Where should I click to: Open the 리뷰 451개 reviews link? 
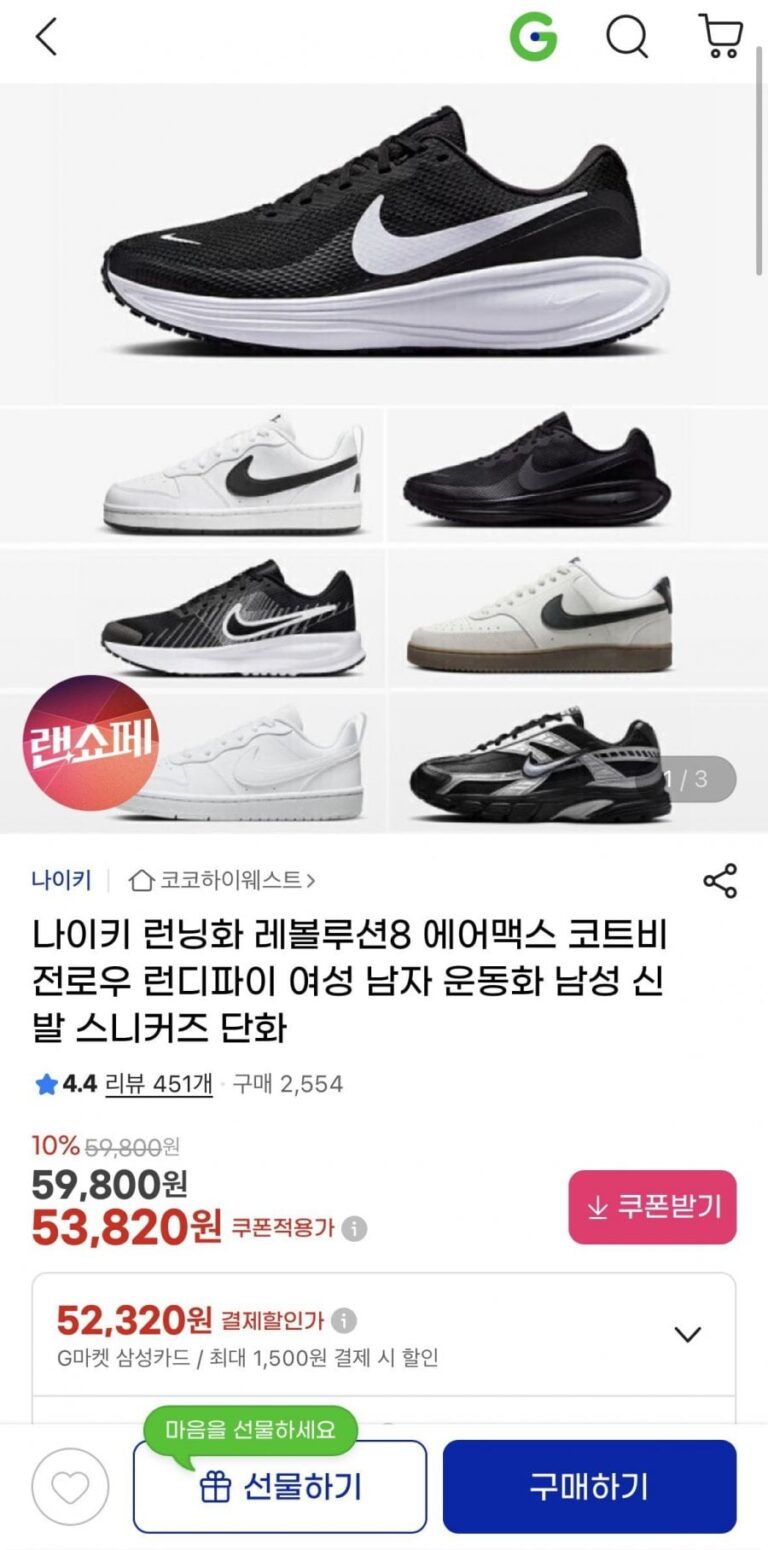click(158, 1084)
